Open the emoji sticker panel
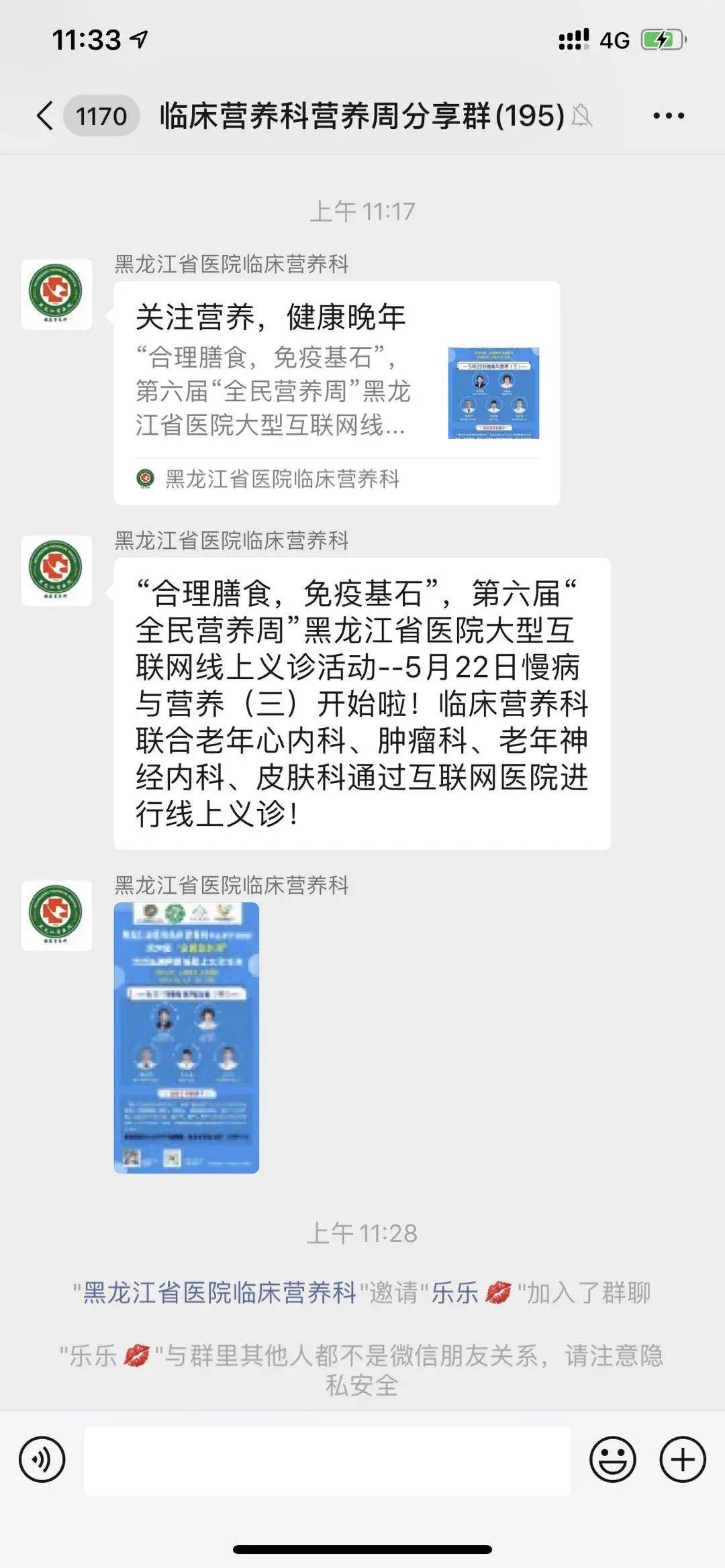Image resolution: width=725 pixels, height=1568 pixels. pyautogui.click(x=612, y=1459)
